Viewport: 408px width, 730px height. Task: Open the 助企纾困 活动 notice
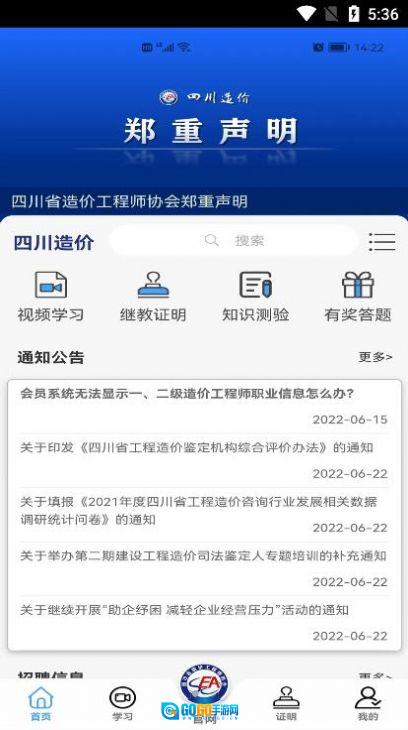coord(204,622)
